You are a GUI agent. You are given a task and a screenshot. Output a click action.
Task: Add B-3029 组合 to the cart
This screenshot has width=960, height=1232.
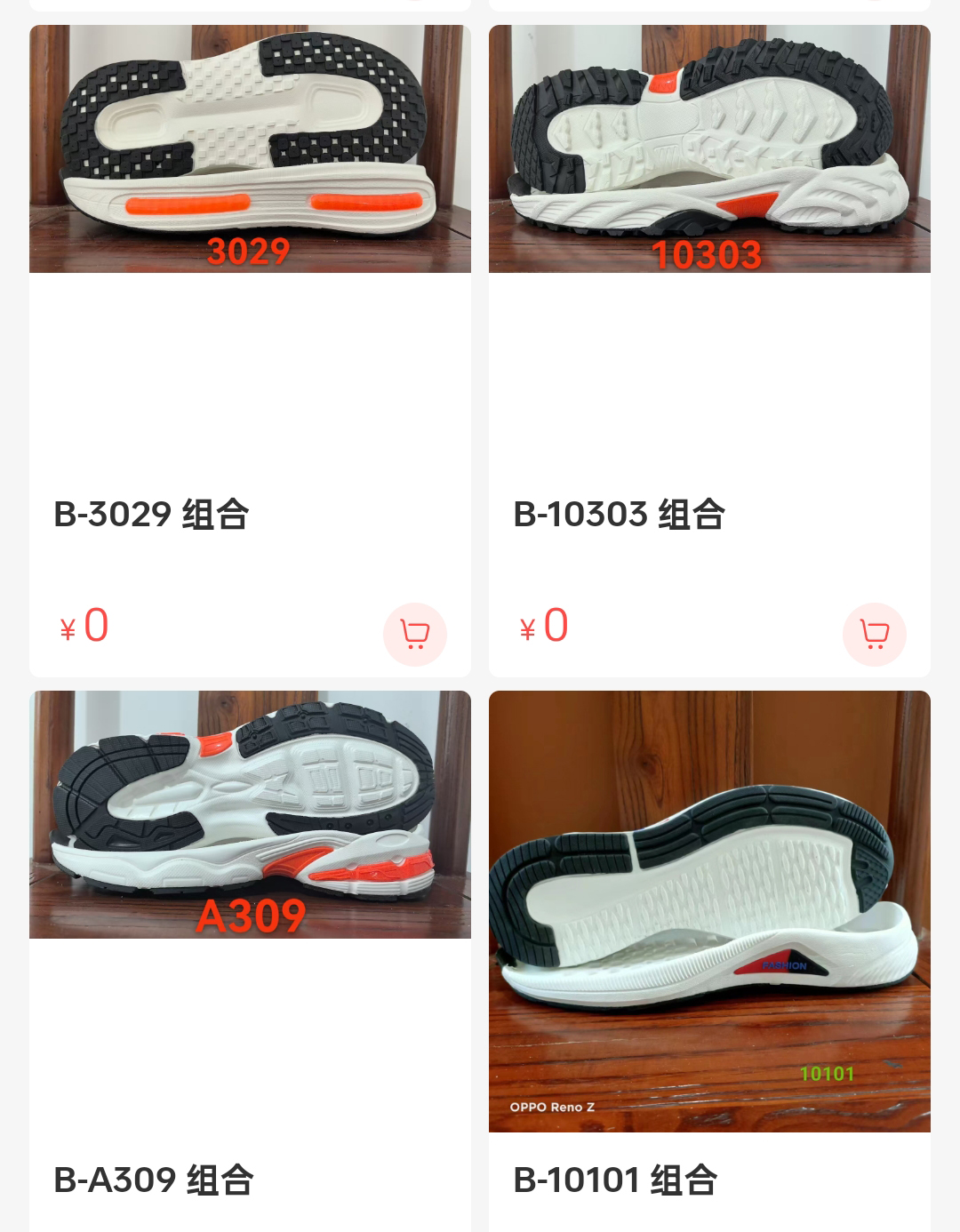point(414,634)
